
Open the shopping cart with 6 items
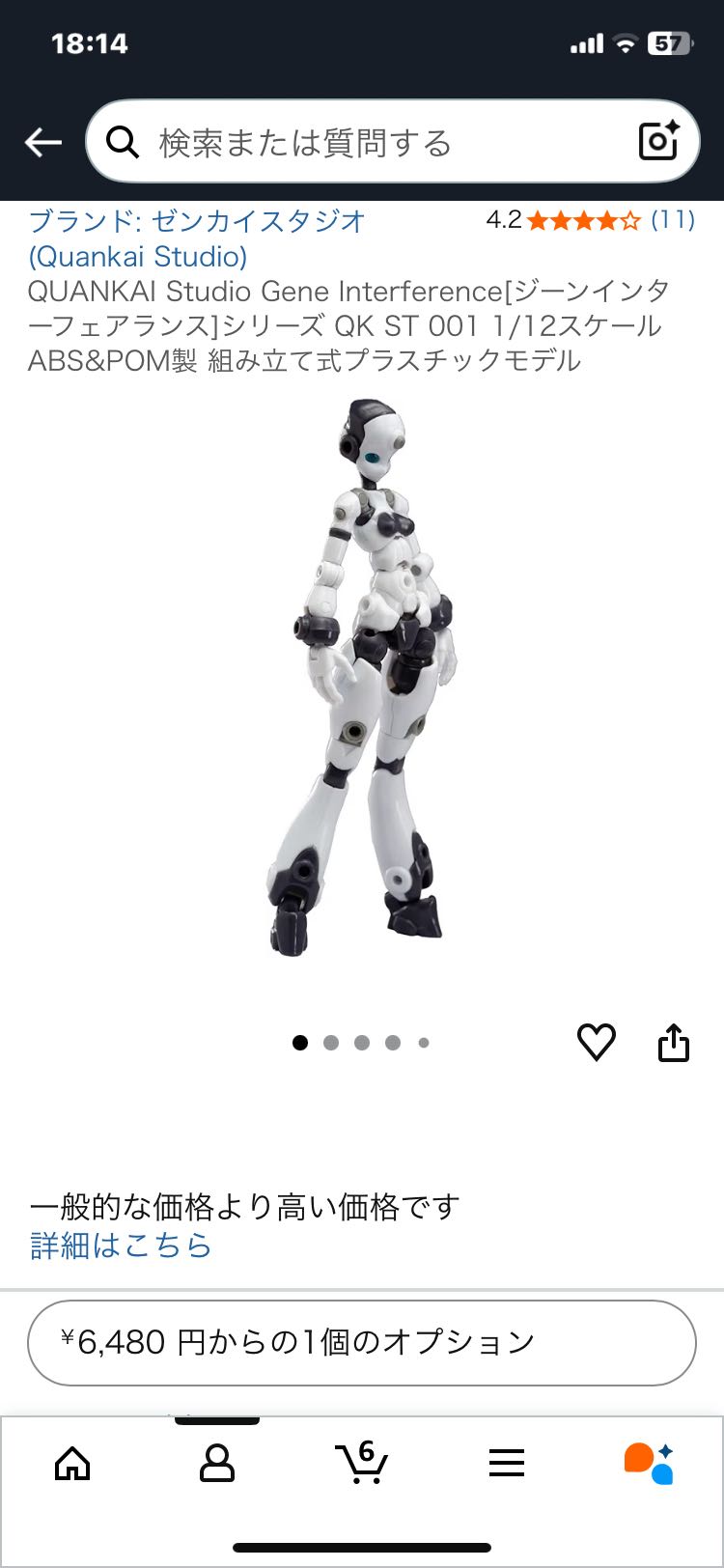click(361, 1464)
